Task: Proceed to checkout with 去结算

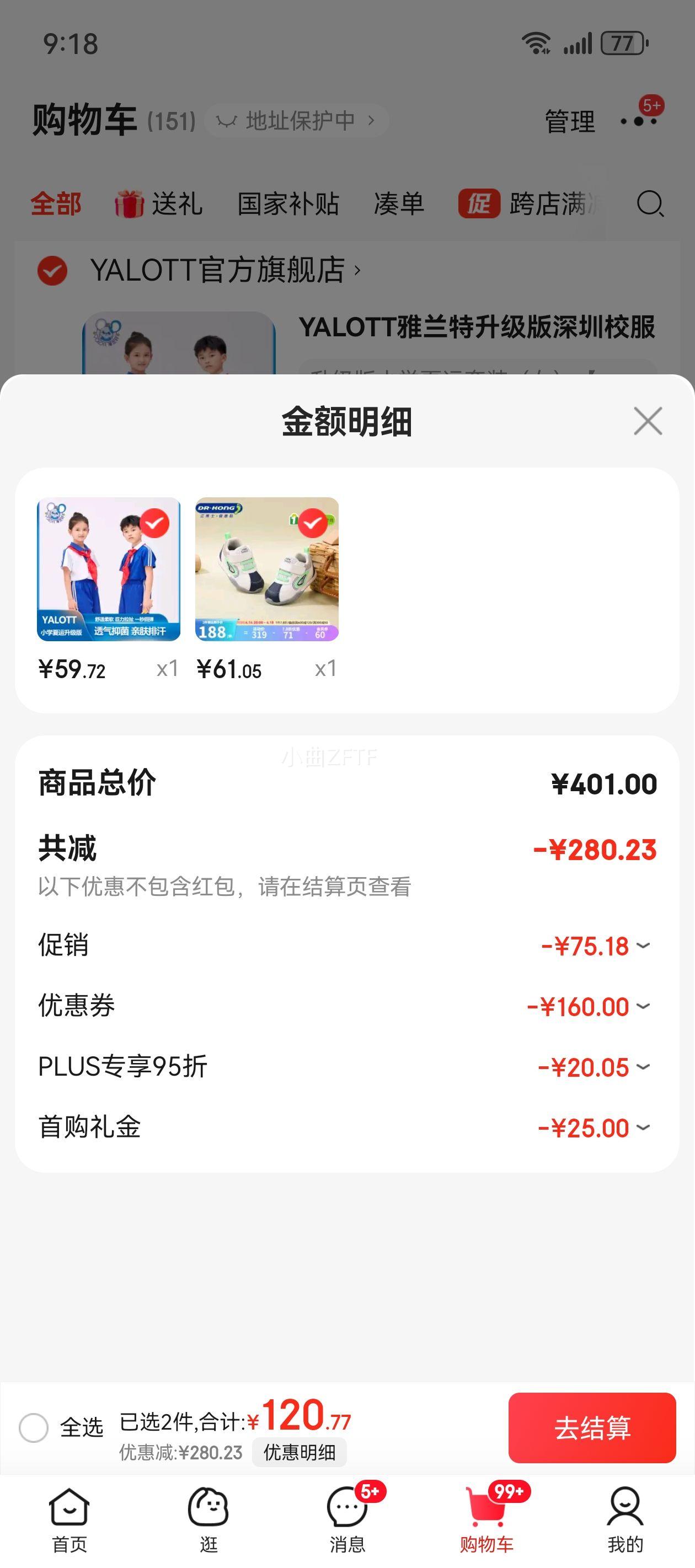Action: click(x=591, y=1427)
